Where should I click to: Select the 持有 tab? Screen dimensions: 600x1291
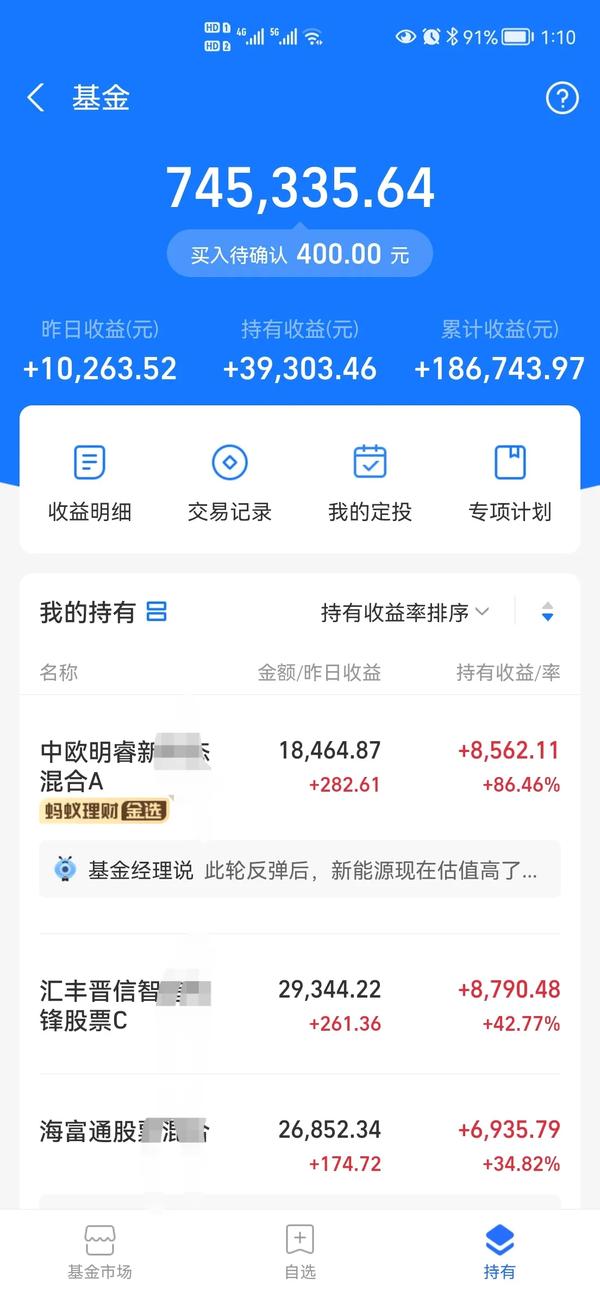[x=500, y=1252]
